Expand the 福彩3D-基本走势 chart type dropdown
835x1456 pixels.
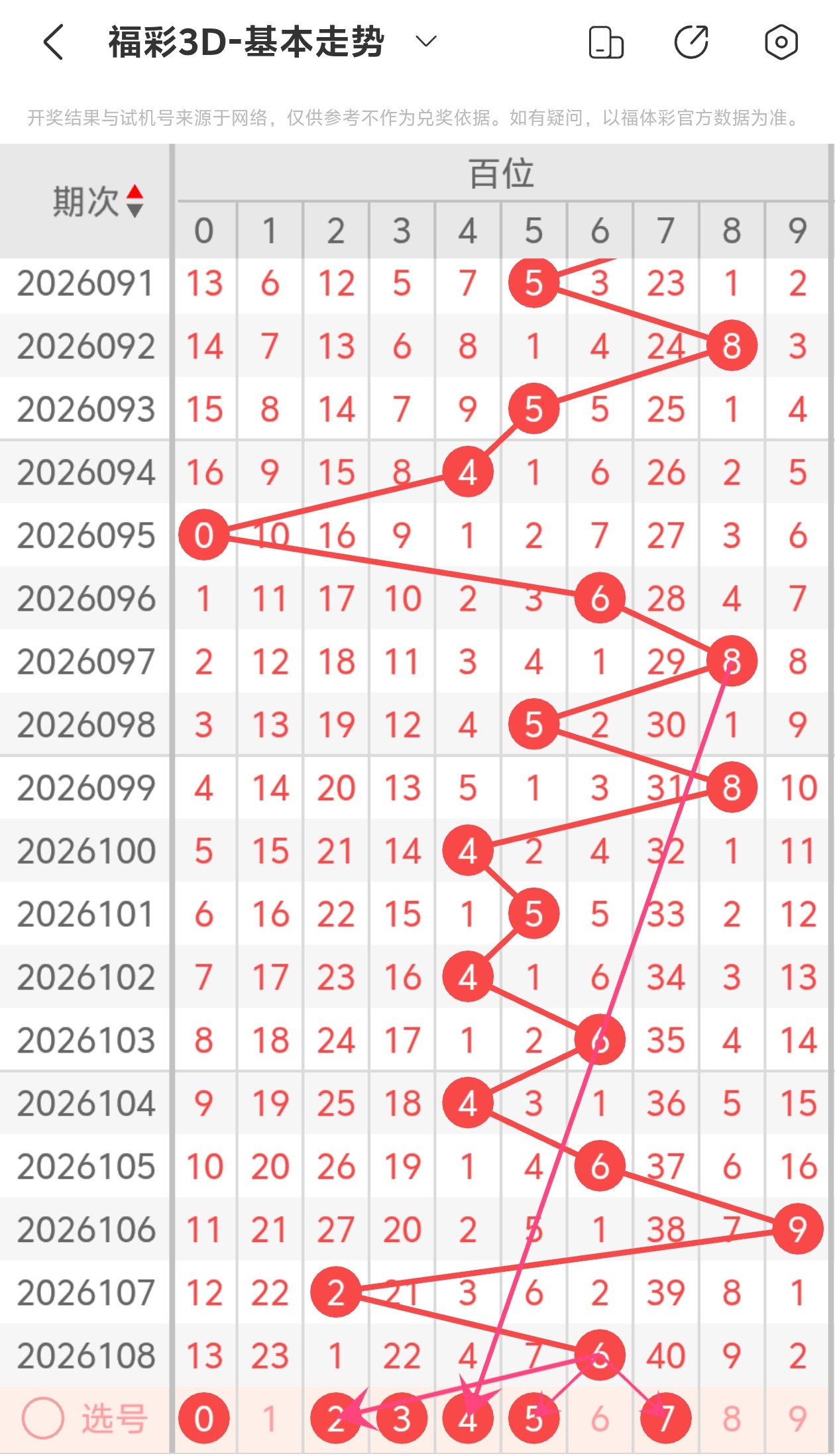tap(426, 42)
